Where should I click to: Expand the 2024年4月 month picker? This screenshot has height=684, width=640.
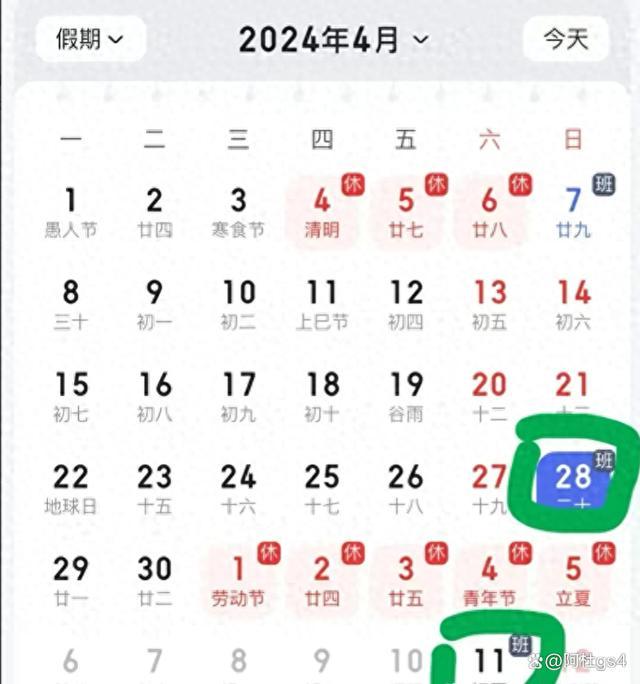[x=334, y=40]
